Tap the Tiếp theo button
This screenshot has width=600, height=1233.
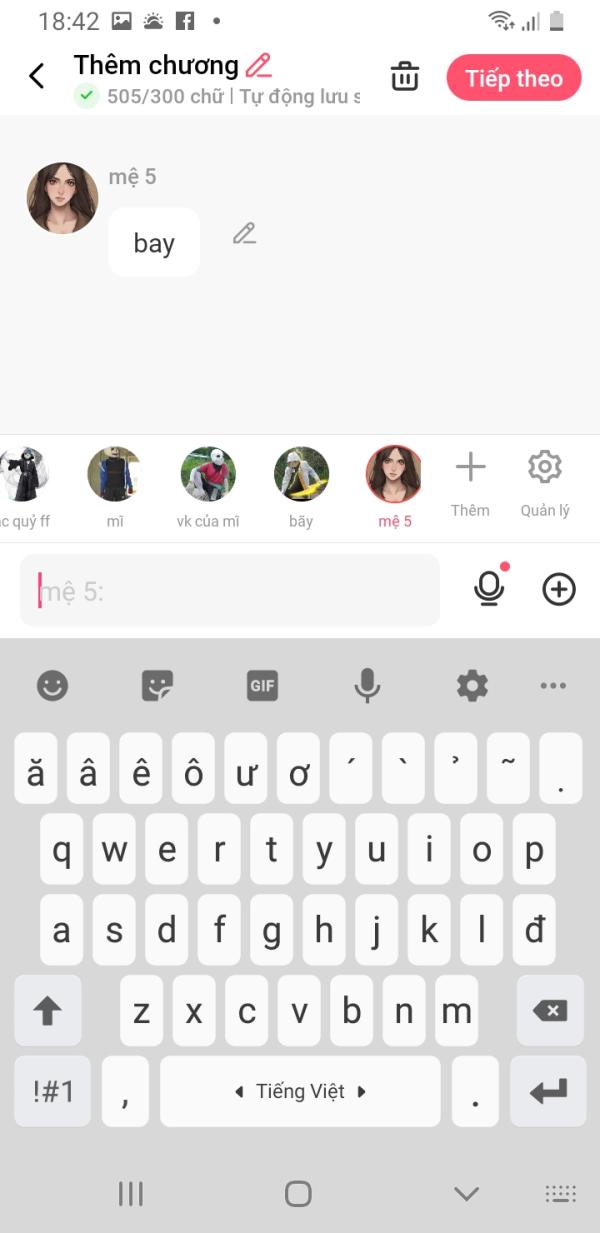click(x=514, y=78)
